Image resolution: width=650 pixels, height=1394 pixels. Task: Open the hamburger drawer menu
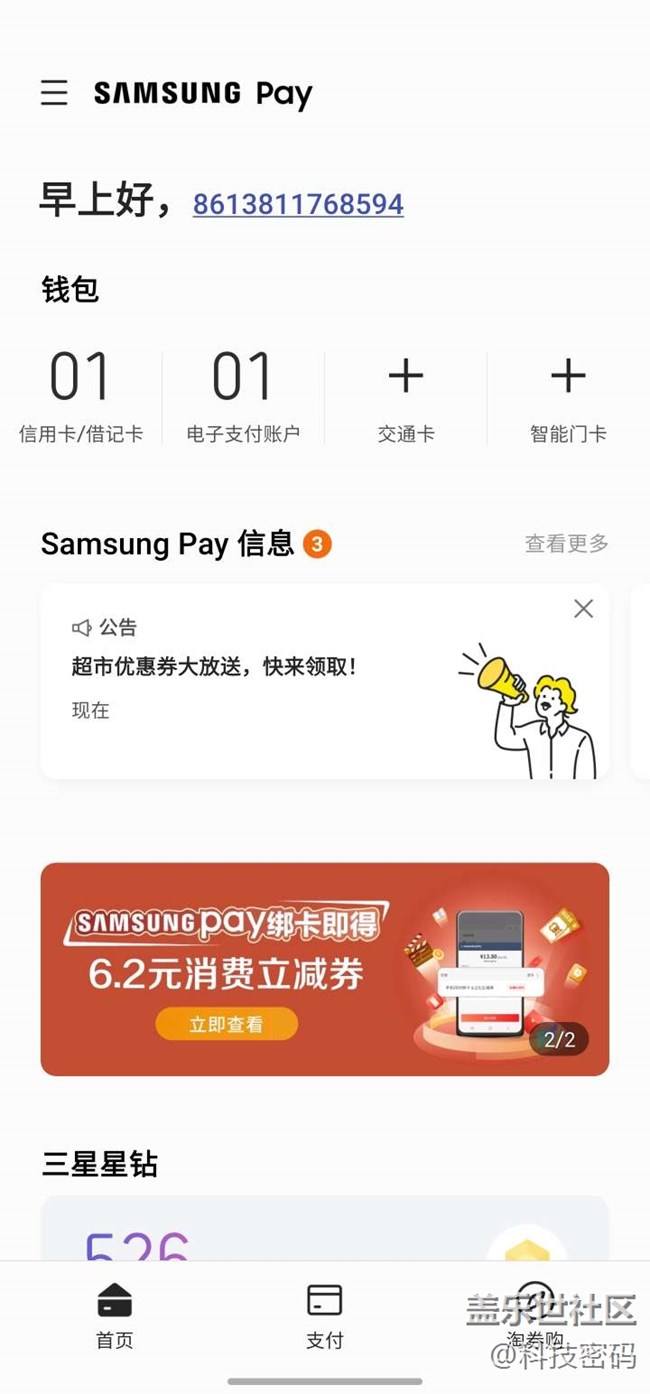54,93
